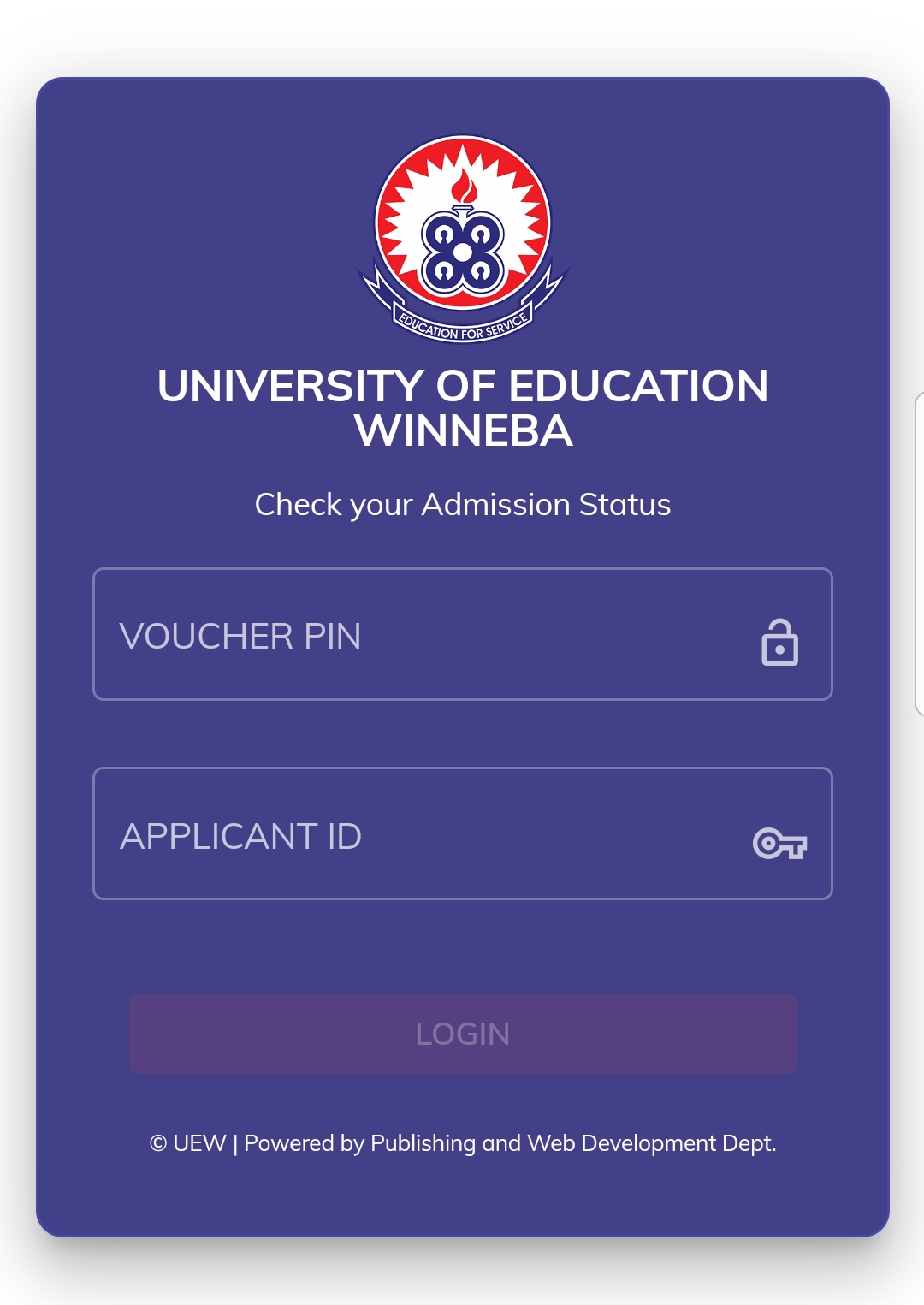Screen dimensions: 924x1305
Task: Tap the LOGIN button
Action: click(462, 1034)
